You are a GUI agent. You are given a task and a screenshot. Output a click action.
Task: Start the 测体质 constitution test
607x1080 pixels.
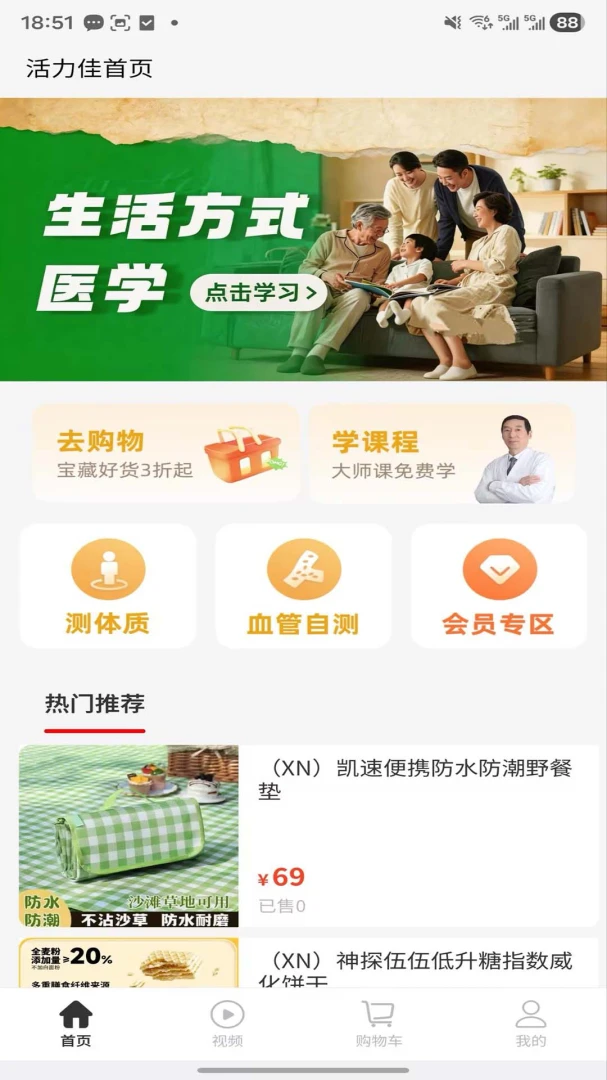108,586
